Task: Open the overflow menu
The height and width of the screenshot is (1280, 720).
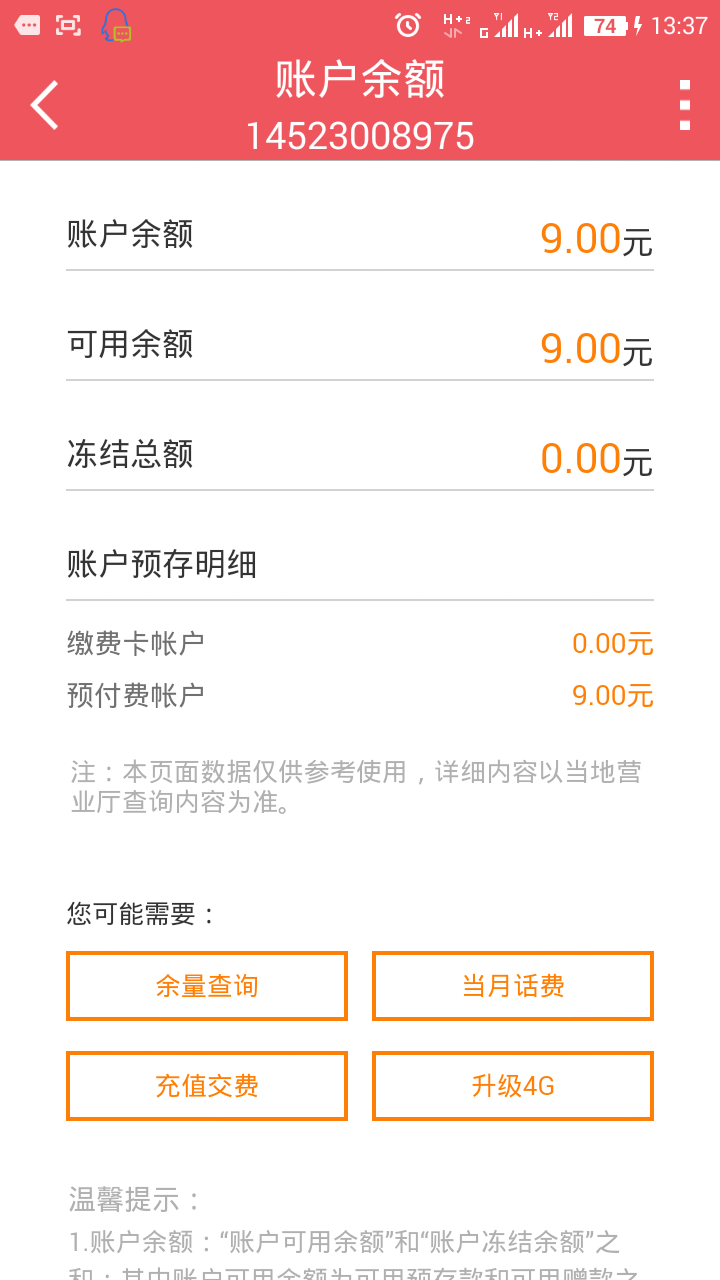Action: (x=684, y=105)
